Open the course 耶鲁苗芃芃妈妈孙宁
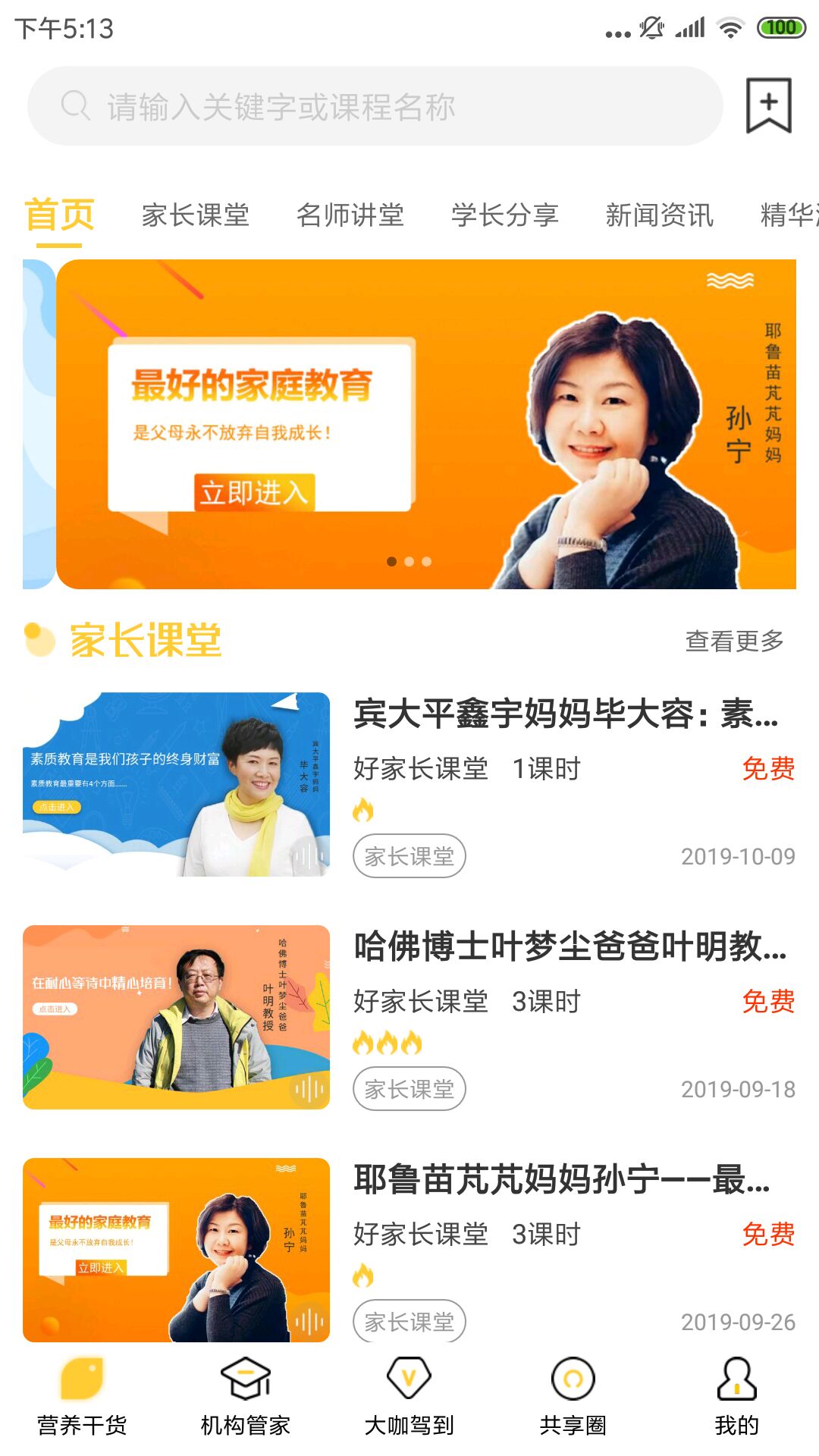 point(562,1180)
